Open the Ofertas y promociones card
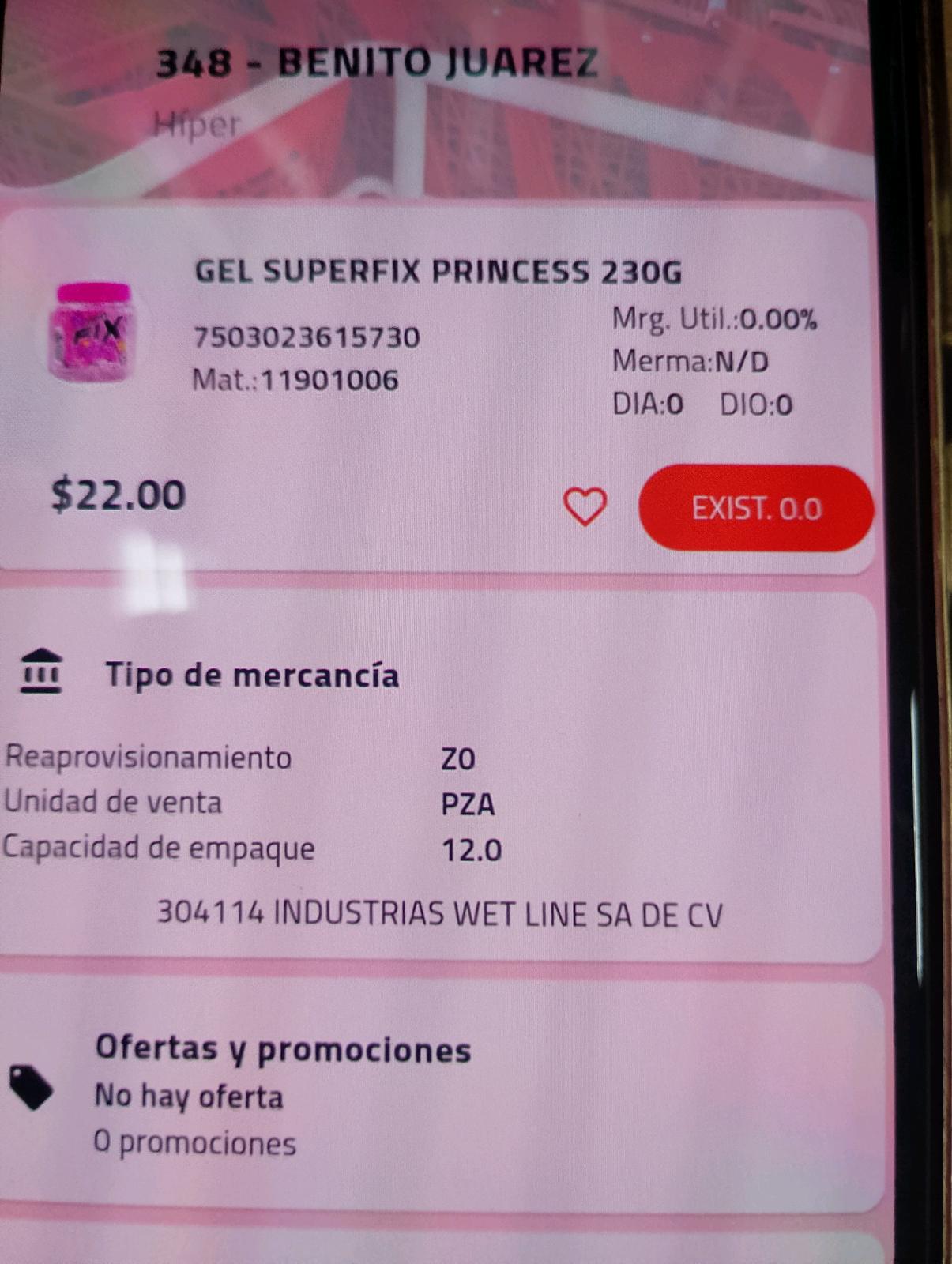Screen dimensions: 952x1264 tap(442, 1097)
